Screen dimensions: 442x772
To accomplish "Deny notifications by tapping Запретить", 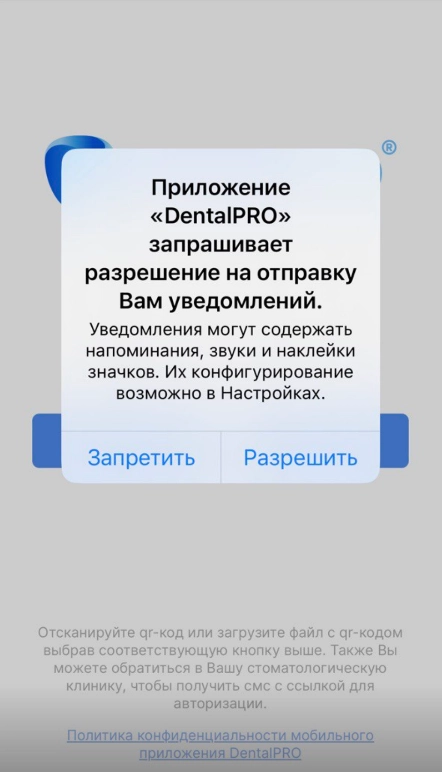I will (x=141, y=457).
